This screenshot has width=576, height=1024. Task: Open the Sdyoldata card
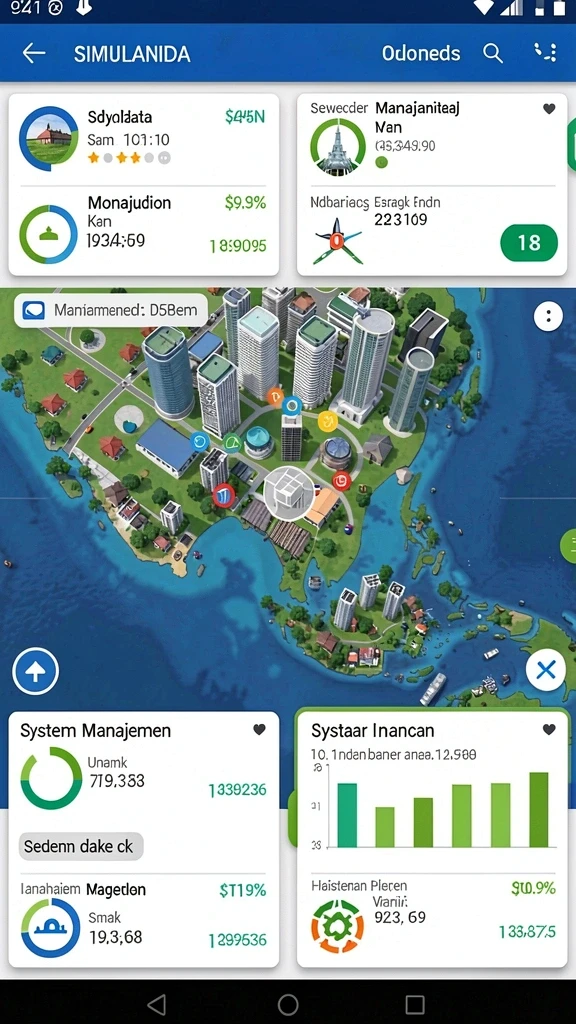point(144,139)
